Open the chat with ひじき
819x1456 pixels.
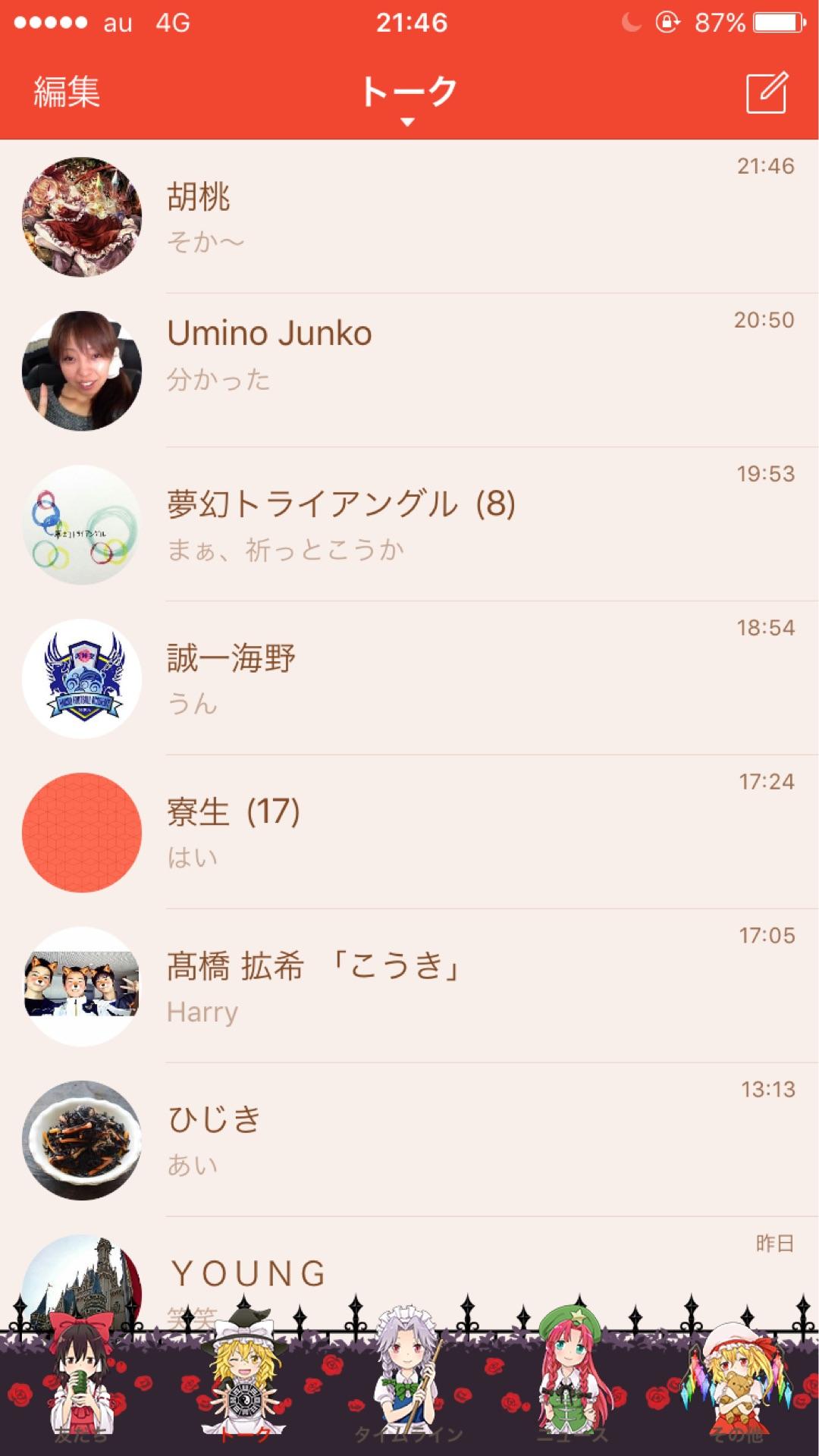coord(409,1141)
